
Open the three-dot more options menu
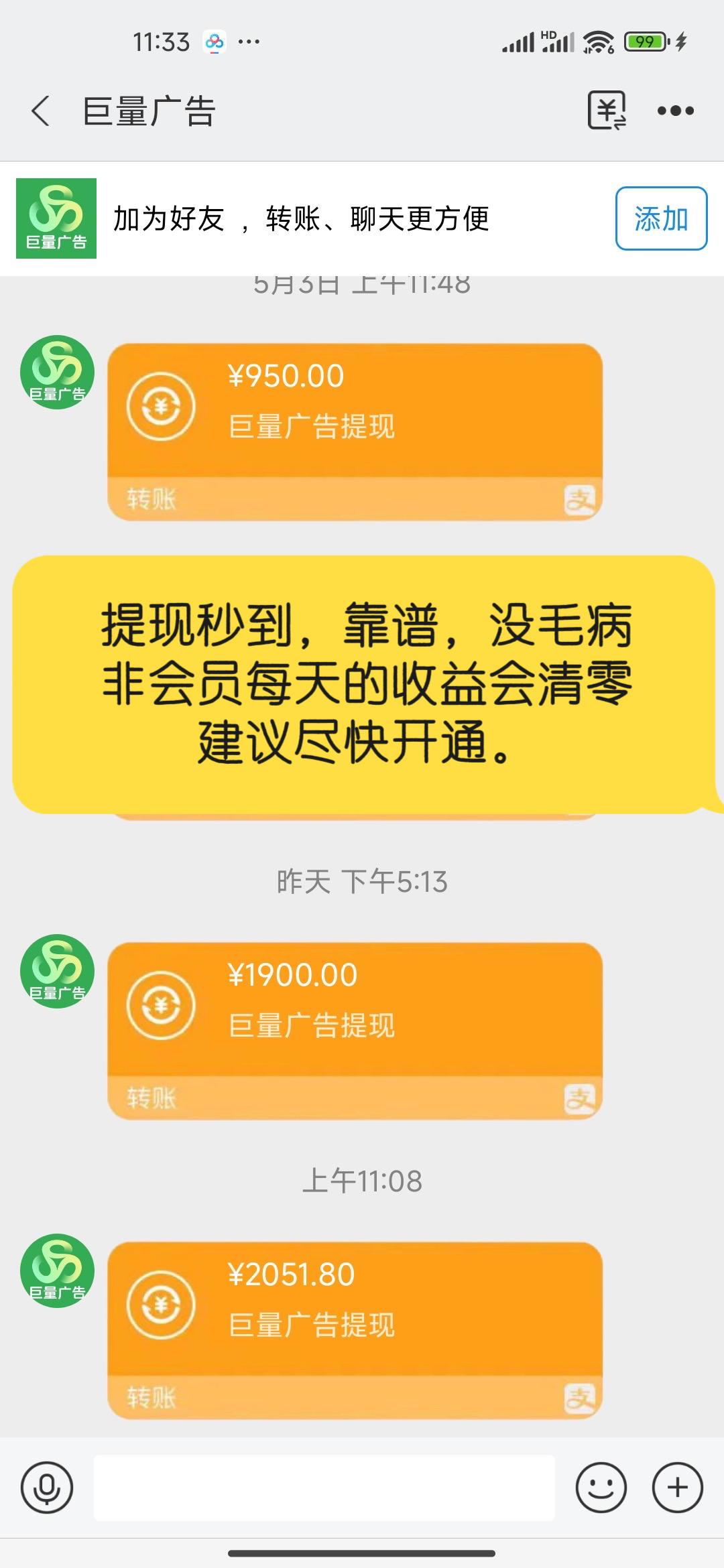pyautogui.click(x=675, y=111)
